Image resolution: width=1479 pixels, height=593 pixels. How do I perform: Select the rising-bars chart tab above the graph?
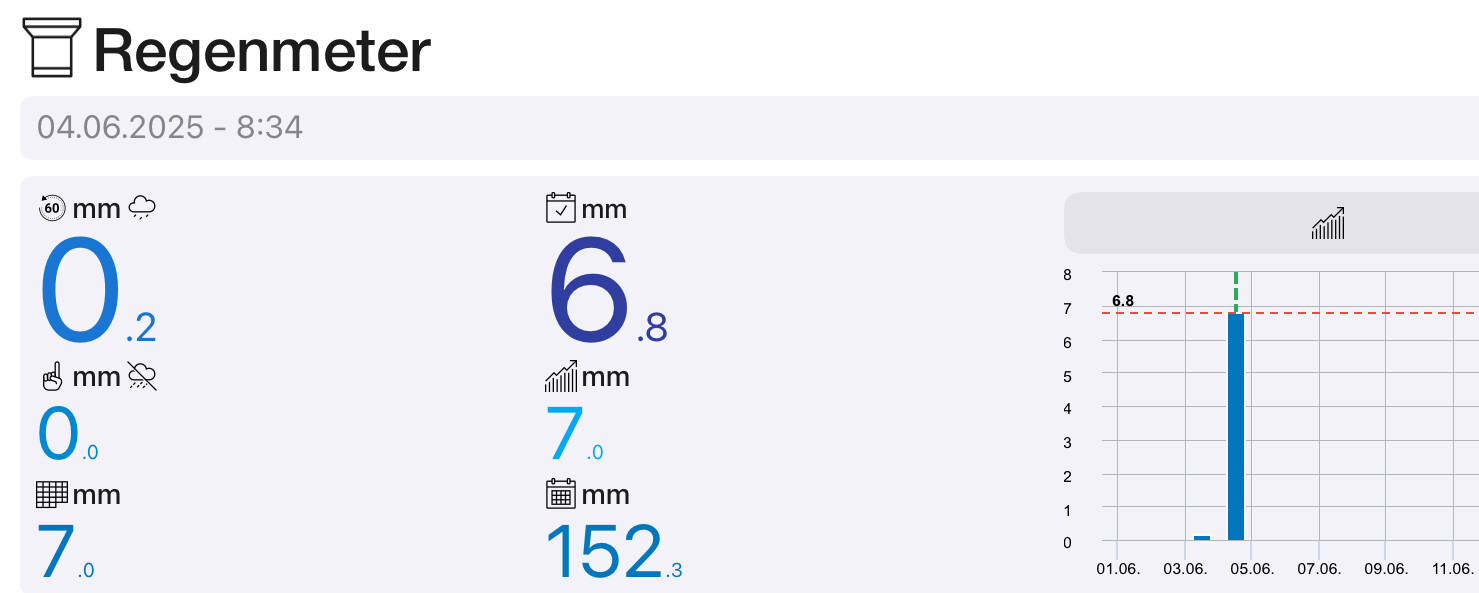point(1328,223)
